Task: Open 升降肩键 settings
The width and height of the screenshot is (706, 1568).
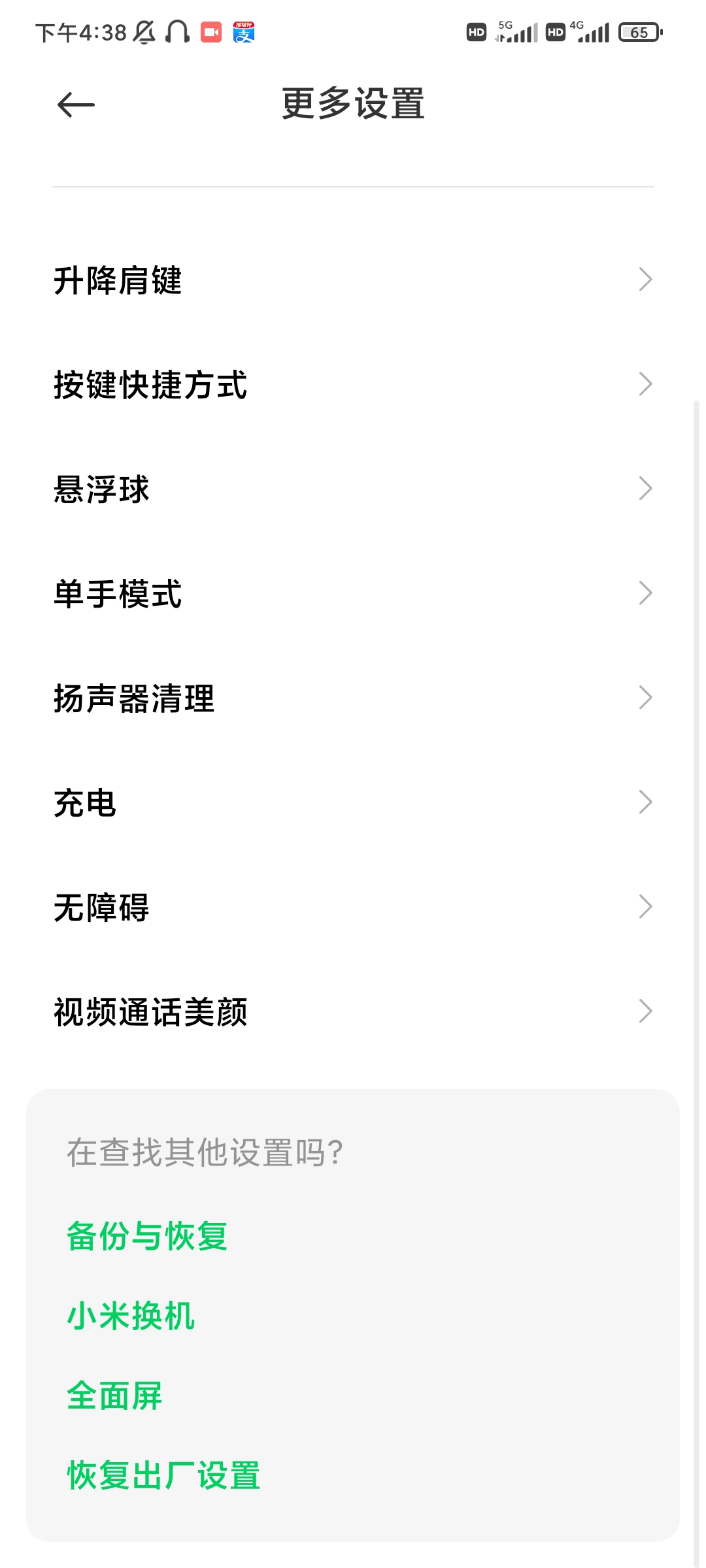Action: (353, 280)
